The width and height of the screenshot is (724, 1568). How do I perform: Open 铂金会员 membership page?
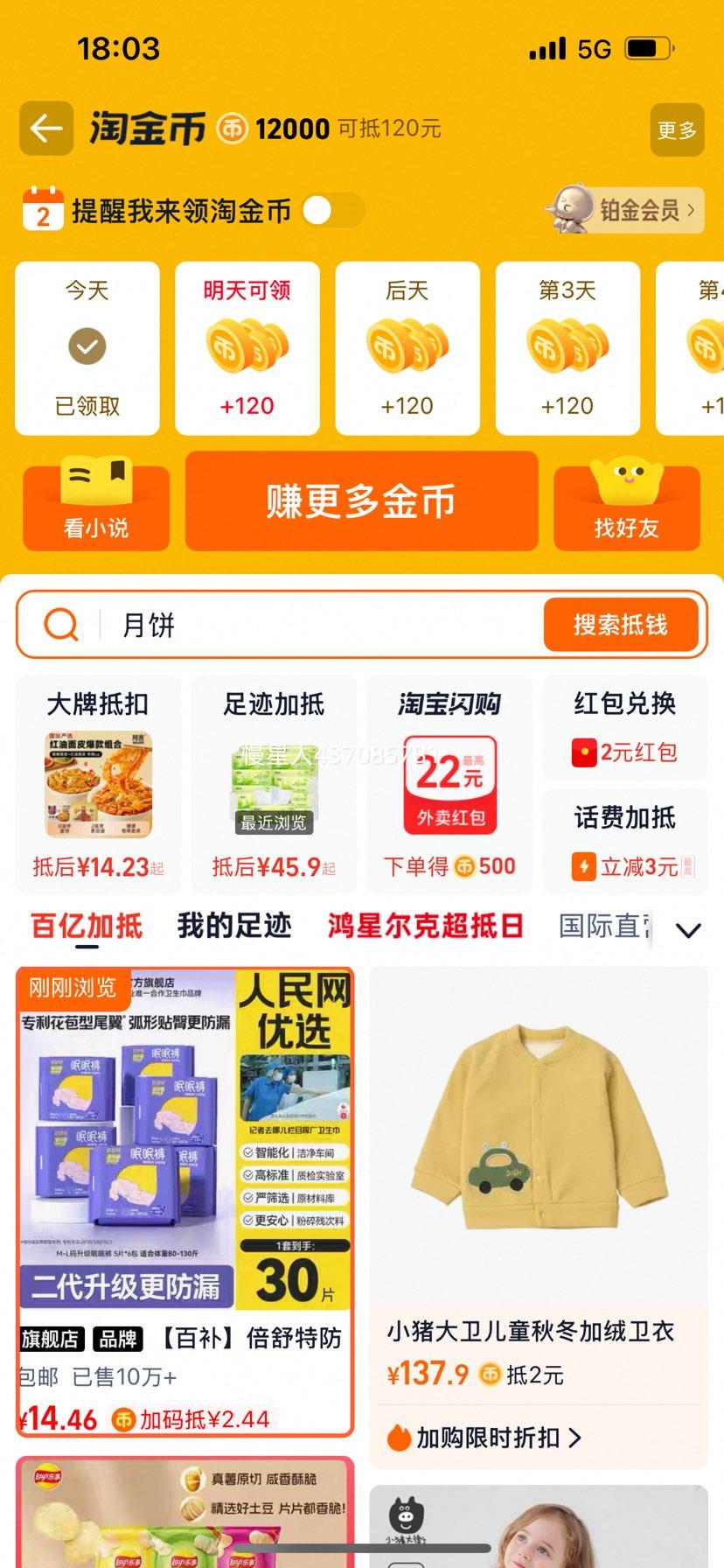tap(626, 210)
